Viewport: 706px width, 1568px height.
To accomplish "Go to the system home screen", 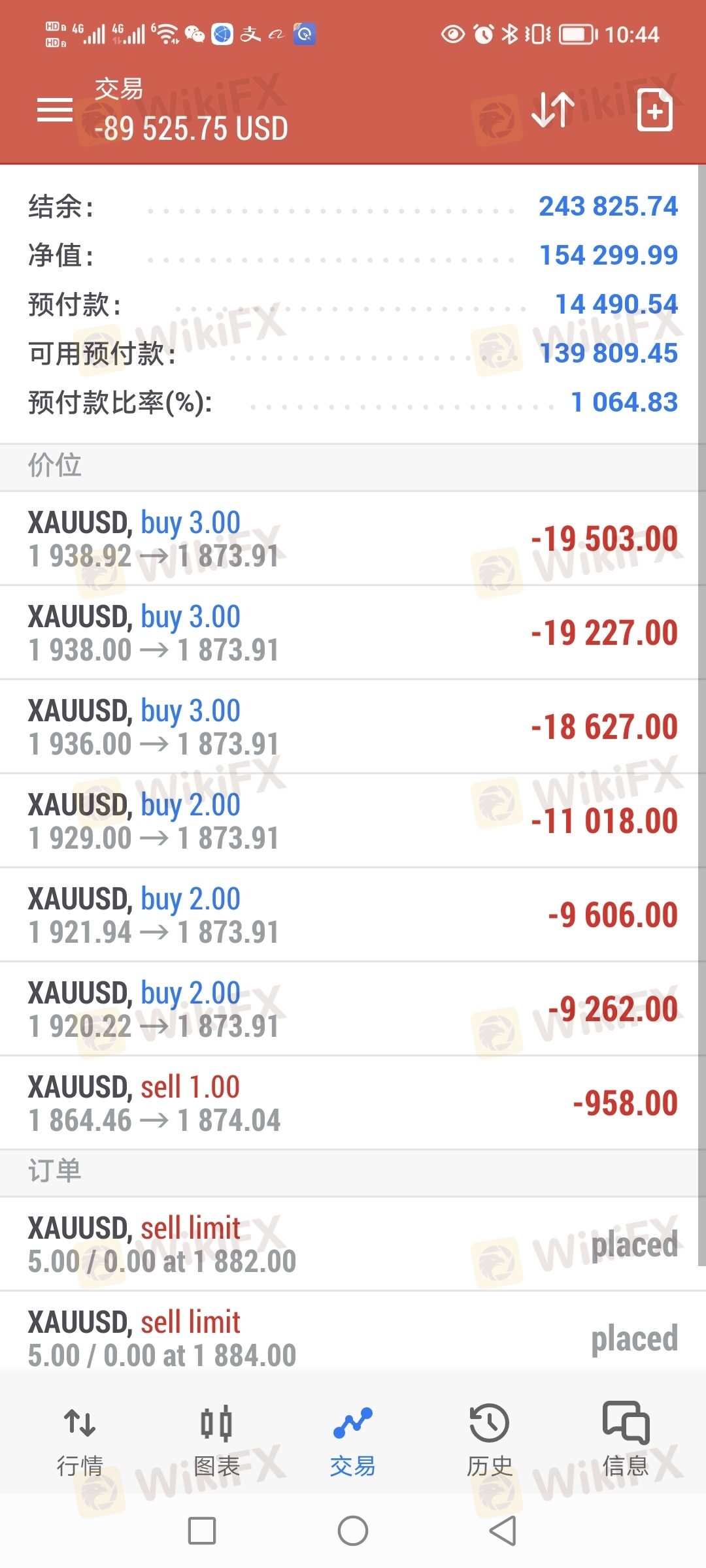I will (353, 1531).
